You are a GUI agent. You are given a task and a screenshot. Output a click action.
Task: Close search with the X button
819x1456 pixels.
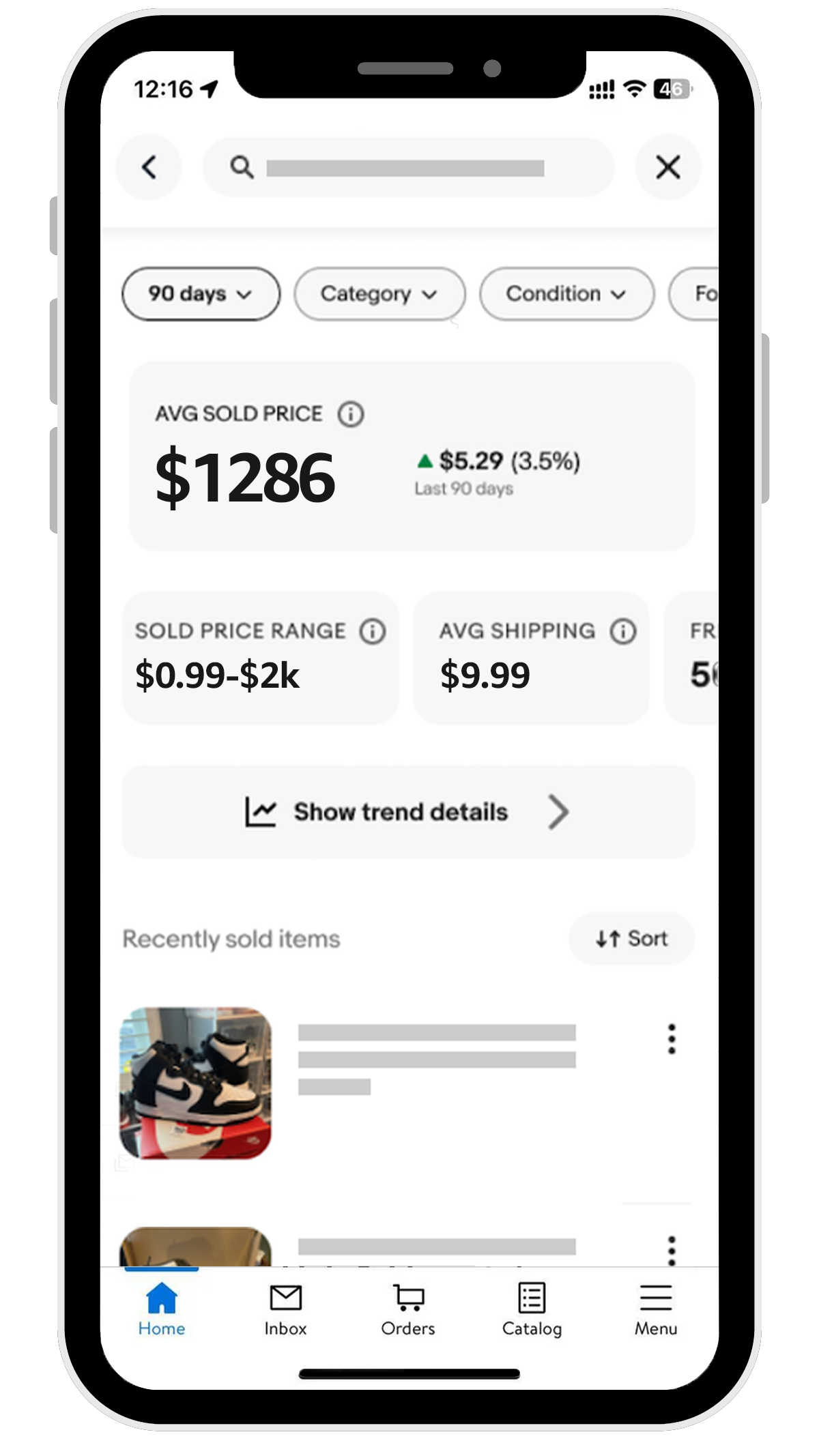667,167
